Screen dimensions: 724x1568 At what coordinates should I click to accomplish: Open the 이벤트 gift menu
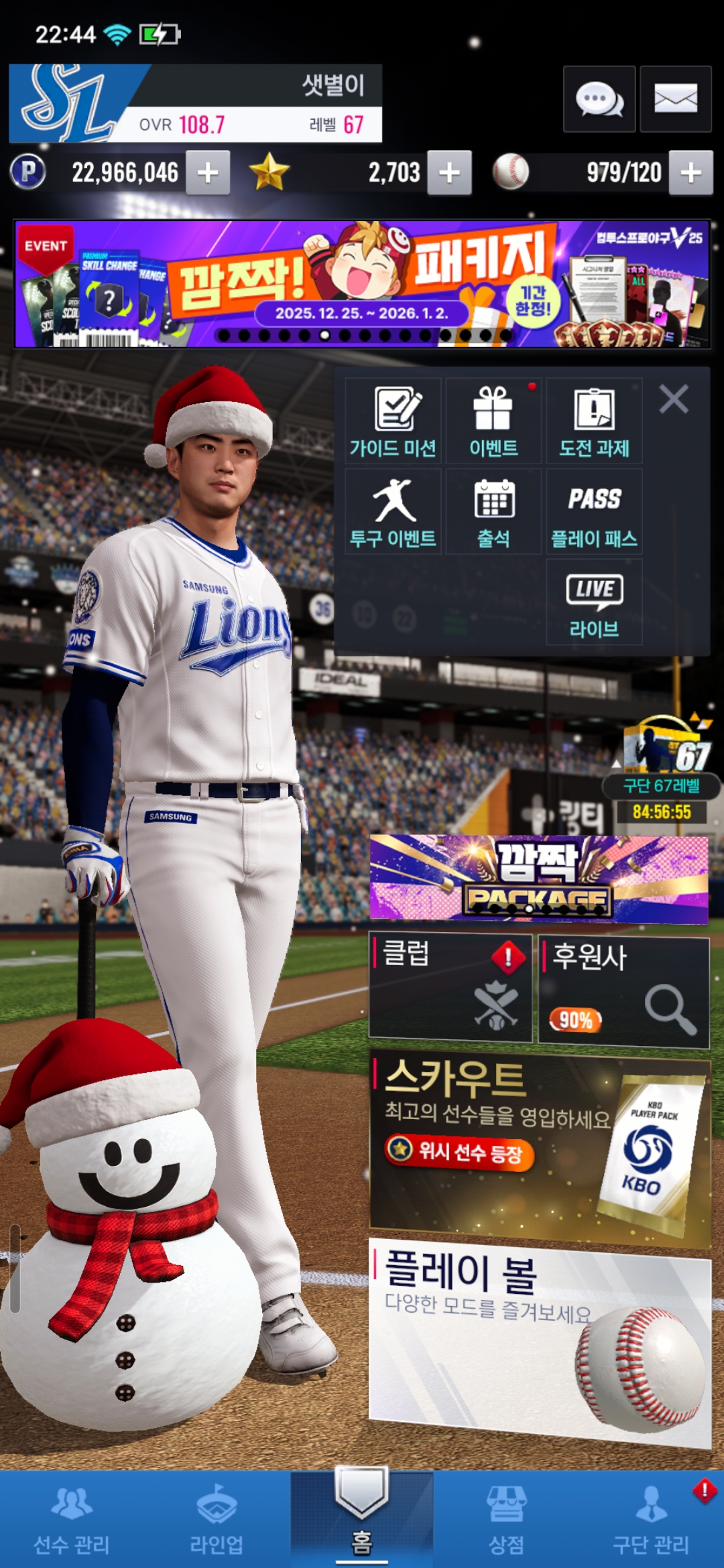493,421
